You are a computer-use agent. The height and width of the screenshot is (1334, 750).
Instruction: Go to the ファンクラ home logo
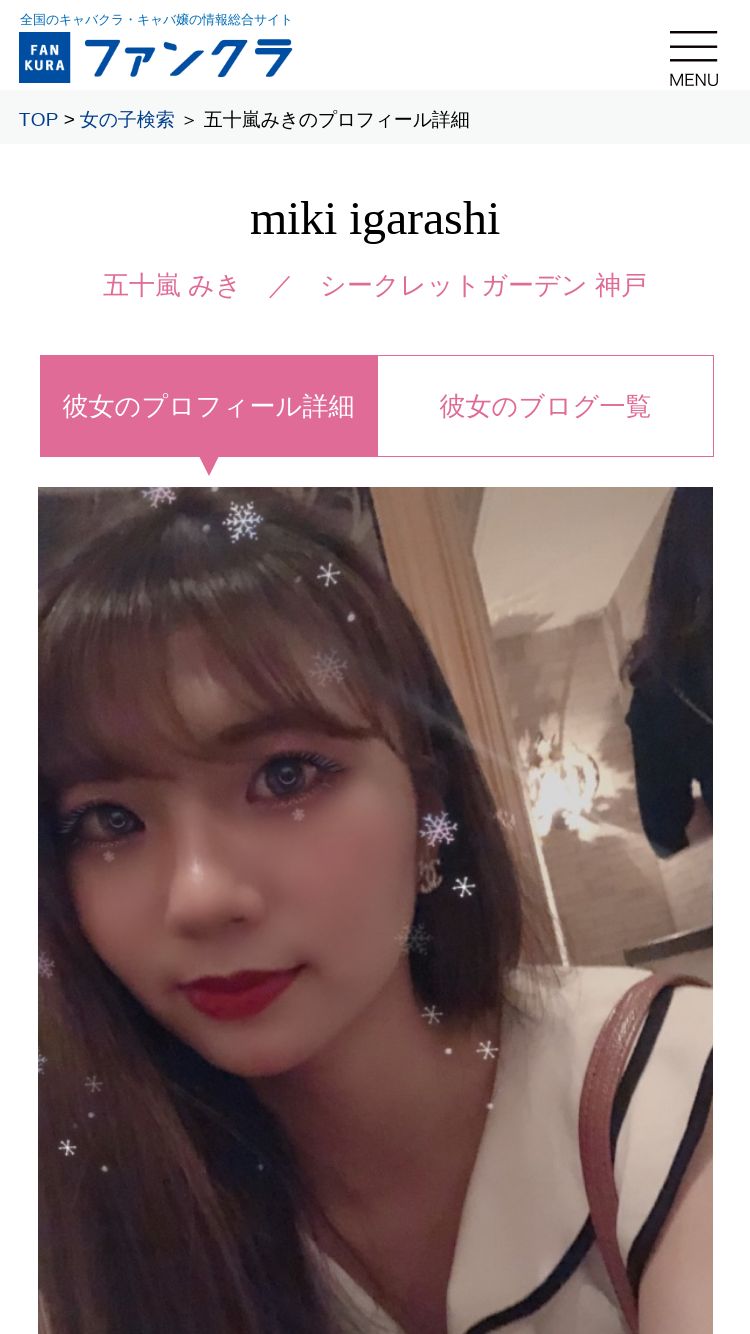[156, 57]
